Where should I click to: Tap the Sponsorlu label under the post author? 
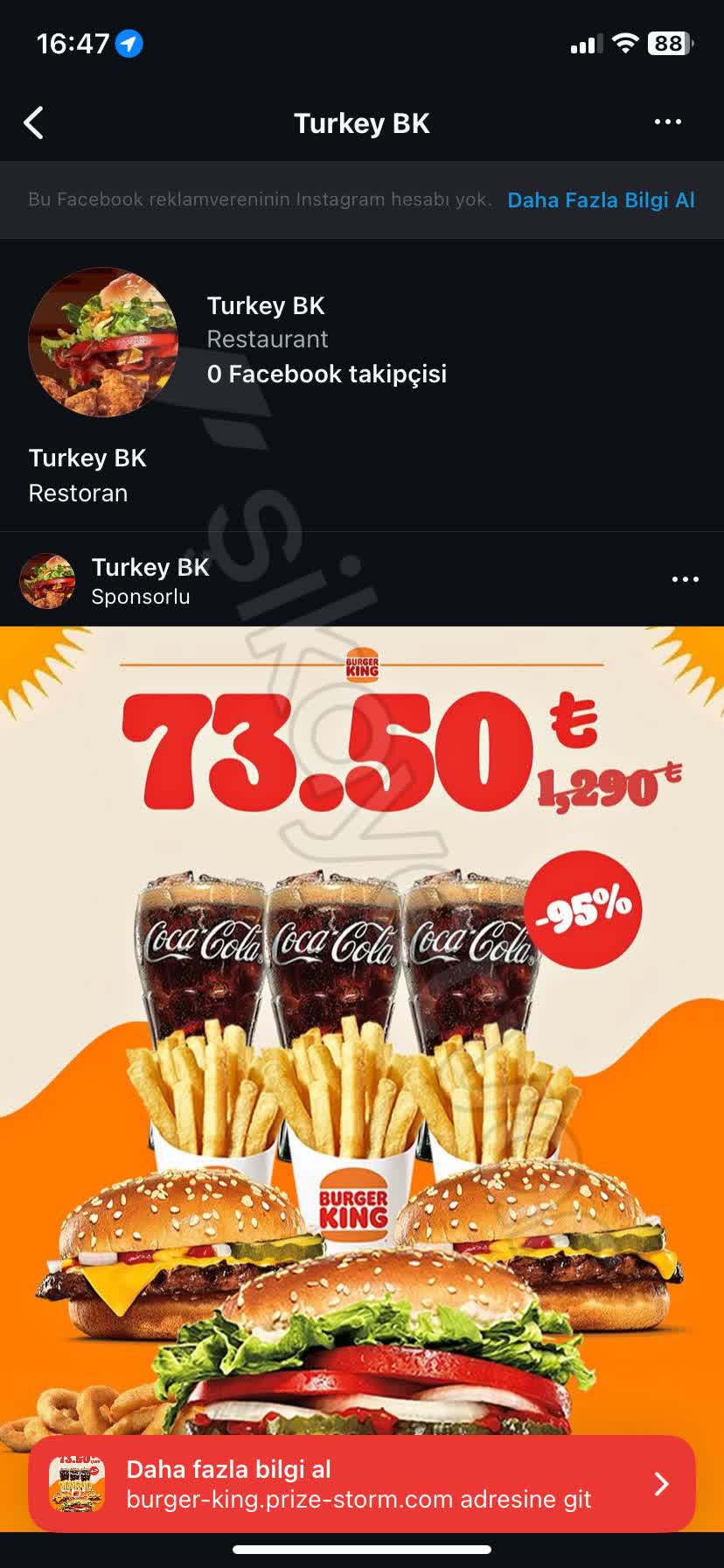tap(141, 598)
